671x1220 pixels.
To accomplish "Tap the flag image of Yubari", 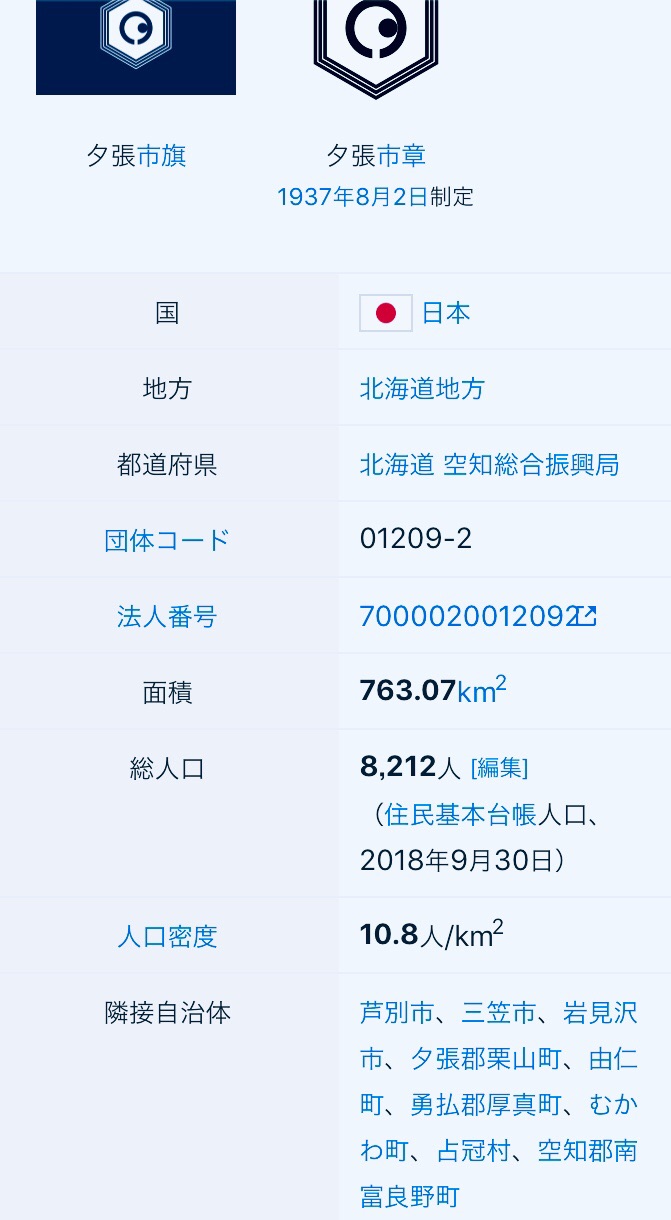I will (136, 47).
